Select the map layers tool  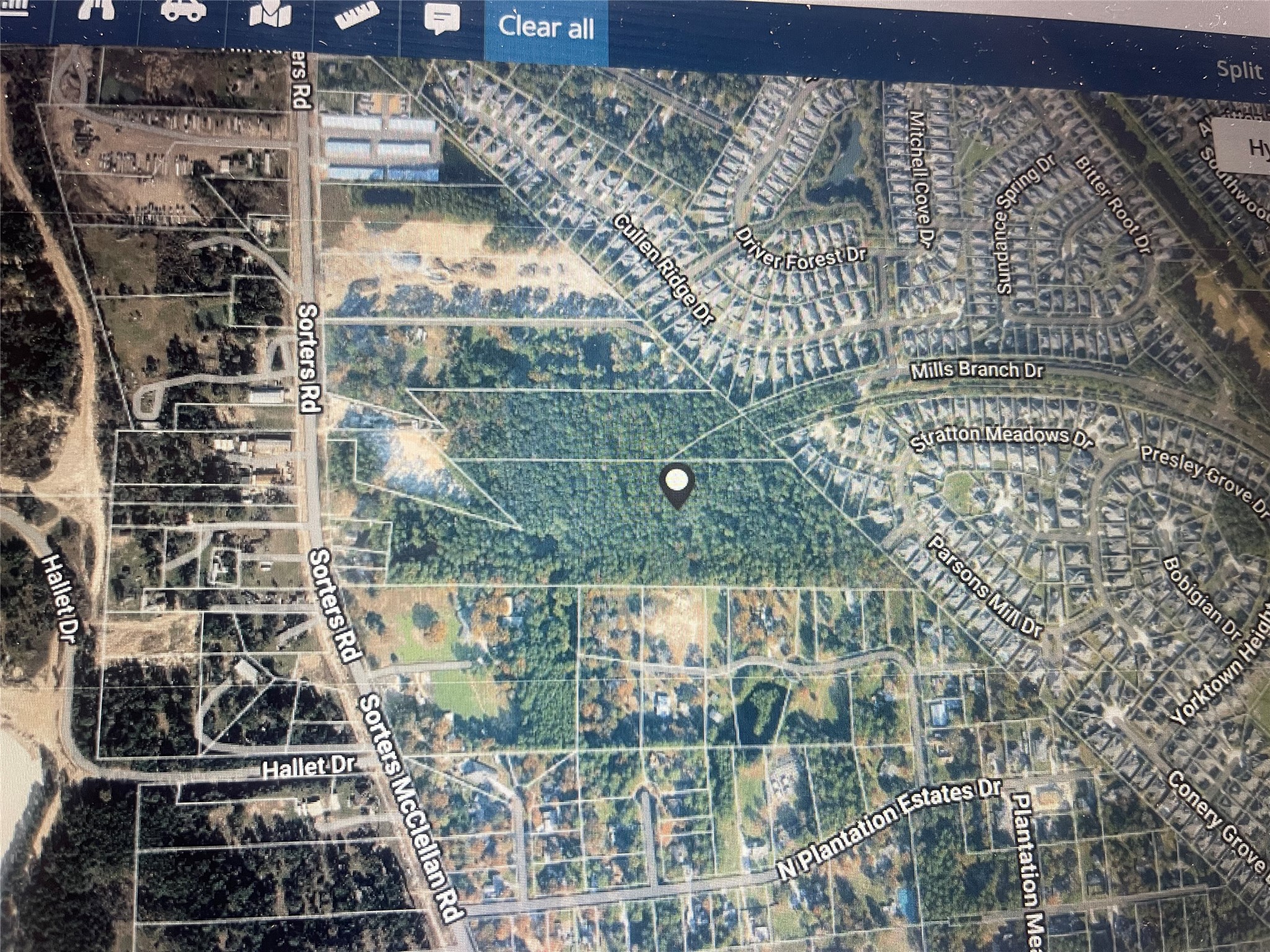pyautogui.click(x=270, y=14)
